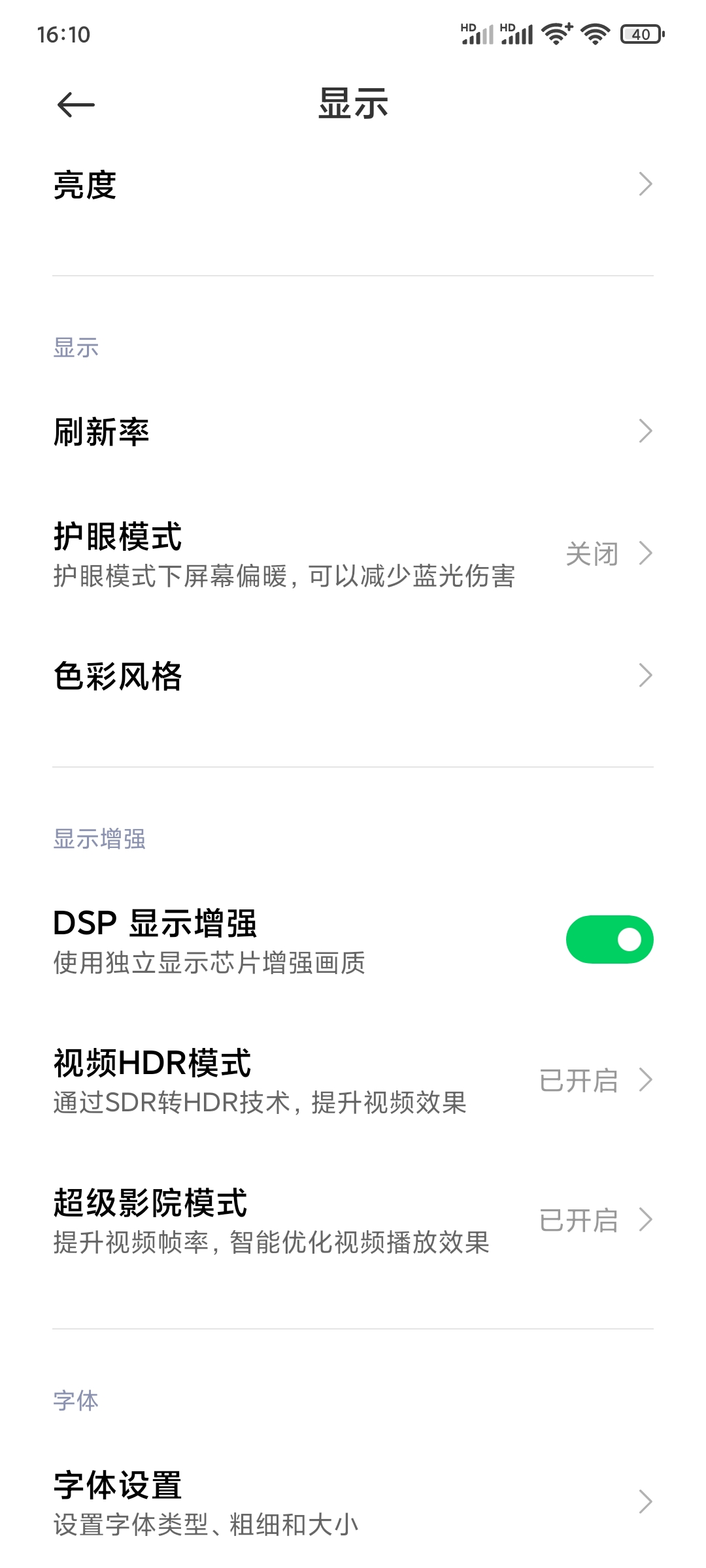Turn off the DSP 显示增强 switch

(x=609, y=939)
